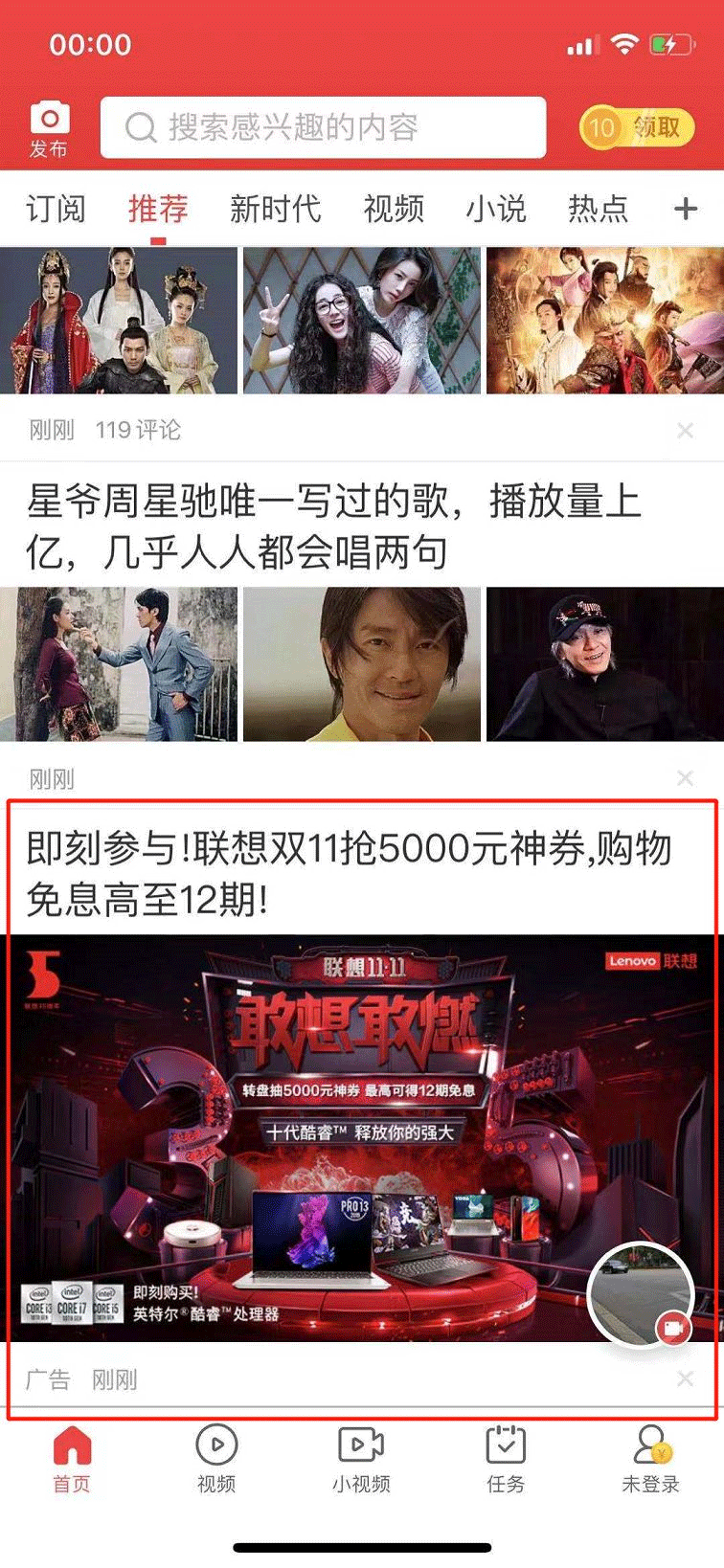Viewport: 724px width, 1568px height.
Task: Hide the 119 评论 article card
Action: pos(686,430)
